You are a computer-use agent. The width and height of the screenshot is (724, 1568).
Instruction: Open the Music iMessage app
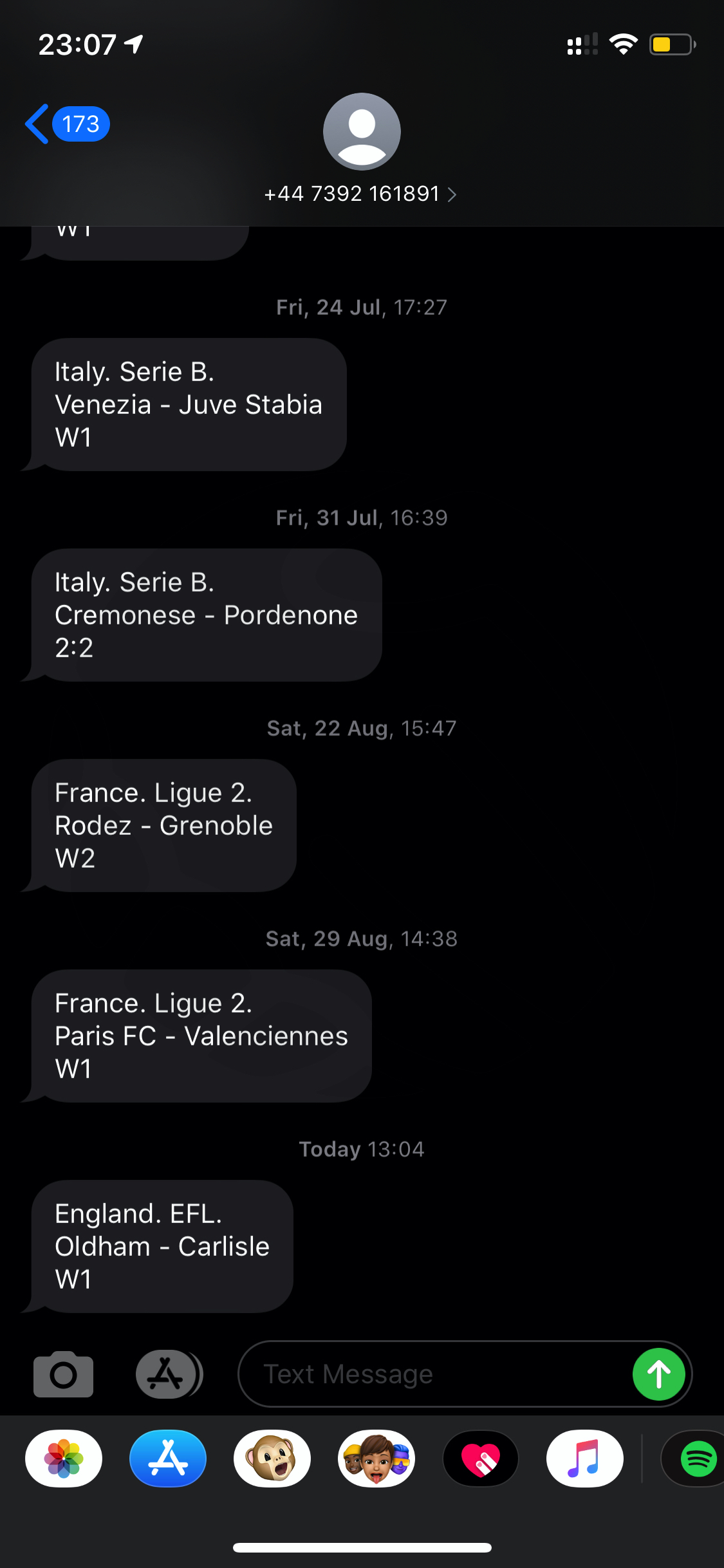coord(585,1459)
